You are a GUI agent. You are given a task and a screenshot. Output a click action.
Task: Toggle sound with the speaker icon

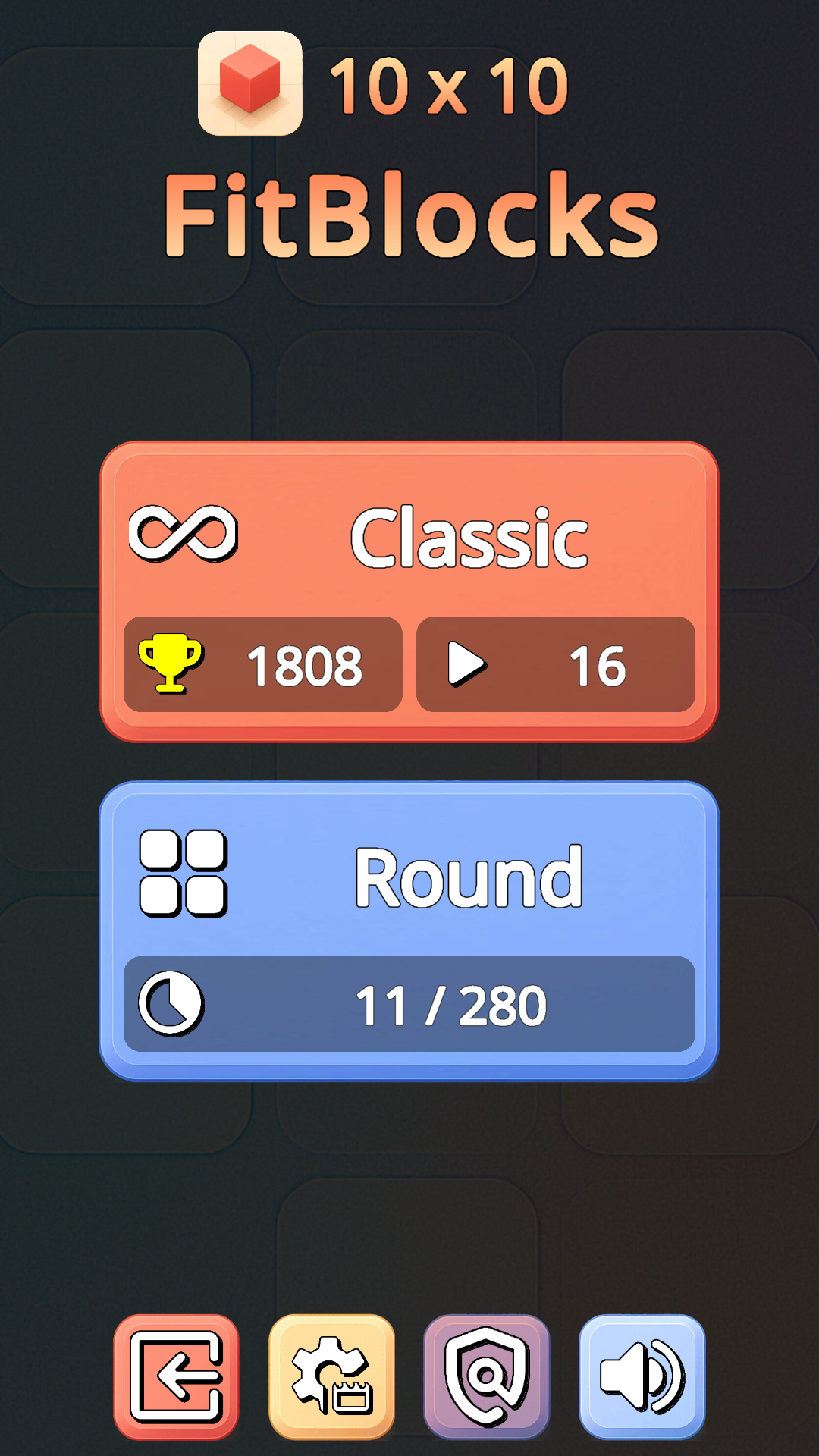(x=642, y=1376)
